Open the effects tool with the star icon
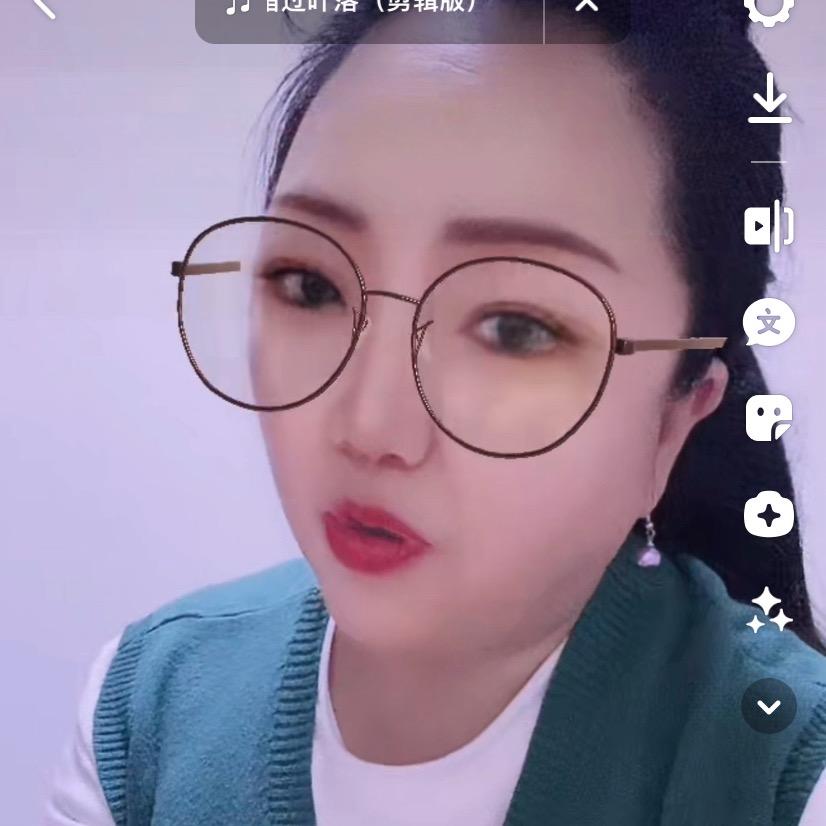826x826 pixels. (769, 515)
